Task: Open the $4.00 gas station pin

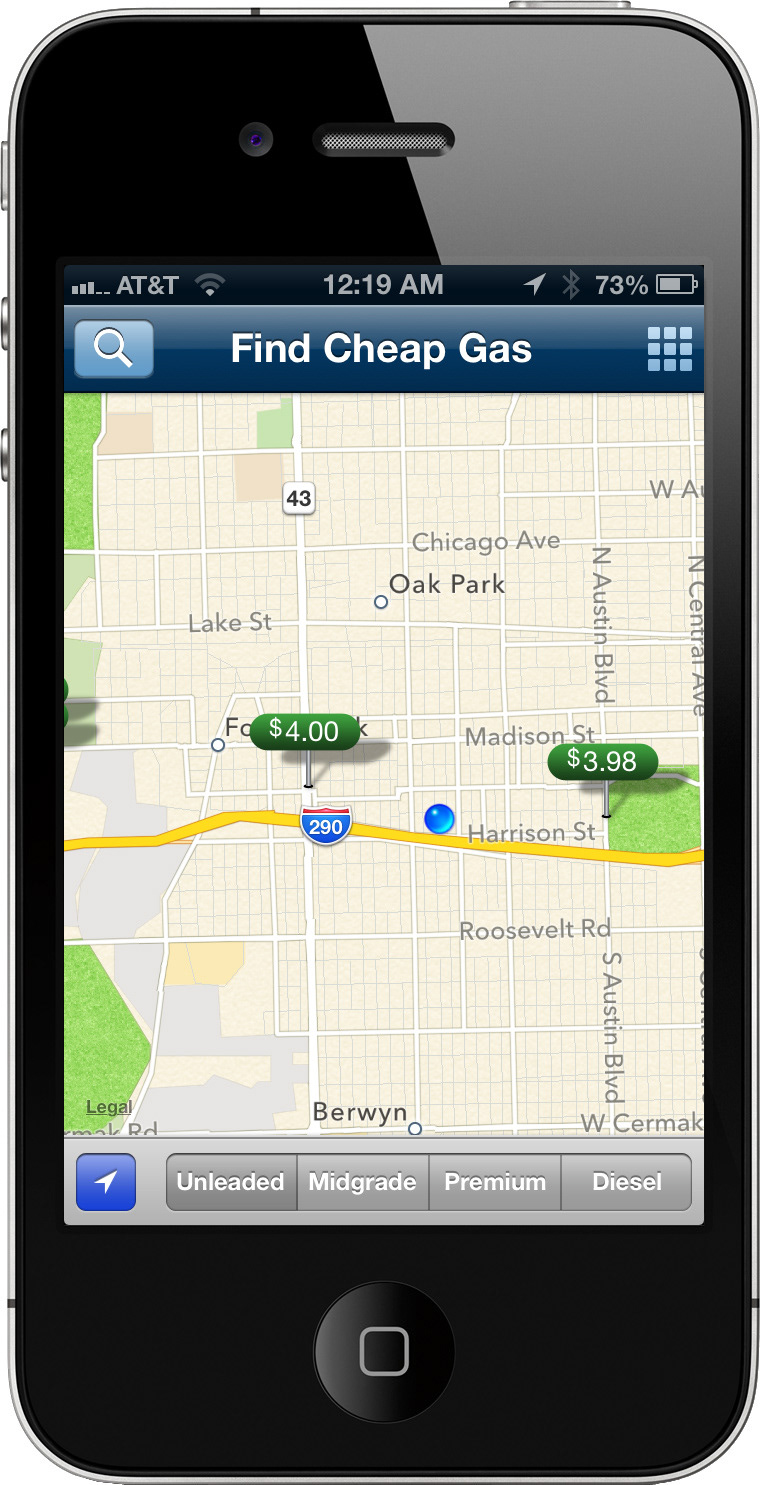Action: click(x=305, y=732)
